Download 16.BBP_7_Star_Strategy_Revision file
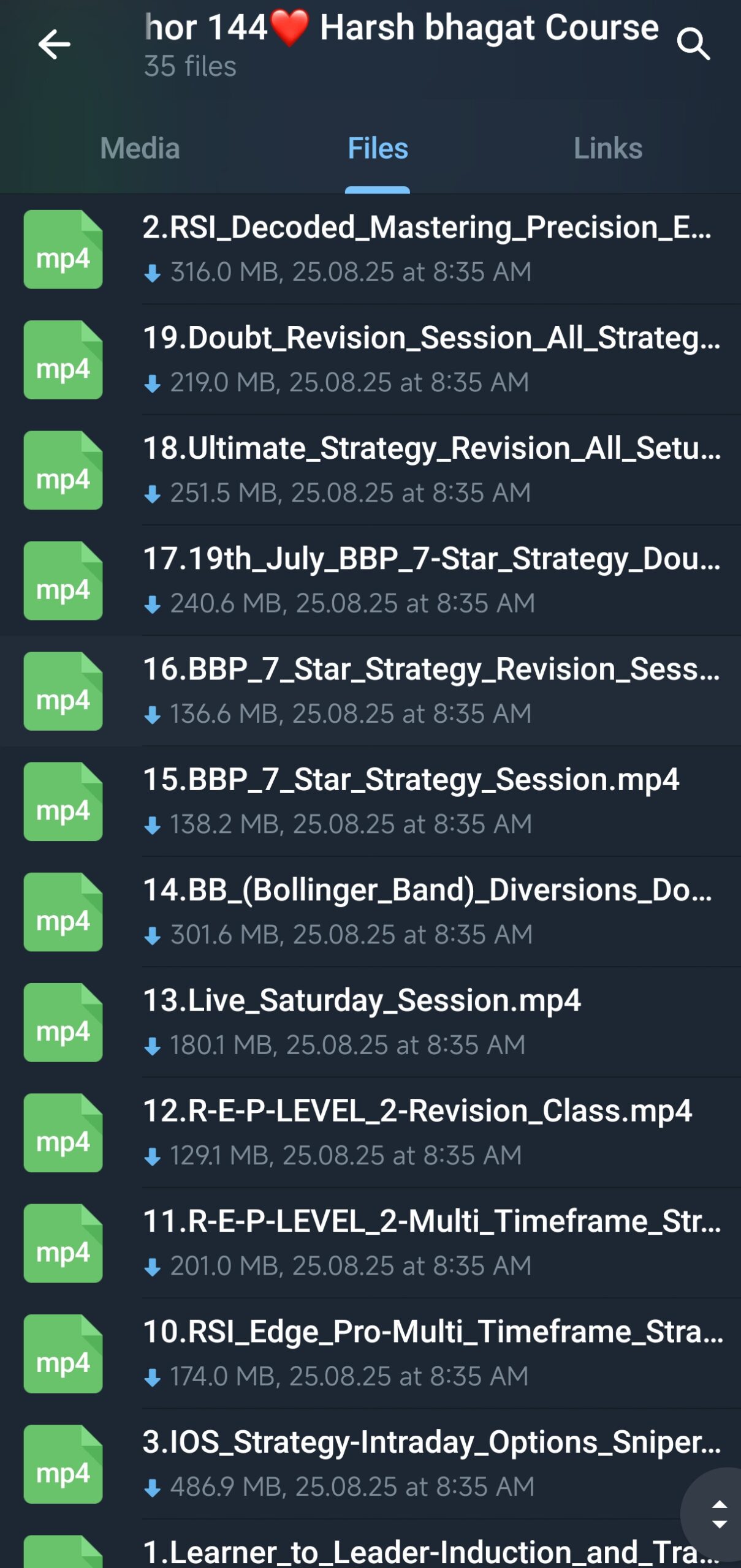 pos(63,692)
